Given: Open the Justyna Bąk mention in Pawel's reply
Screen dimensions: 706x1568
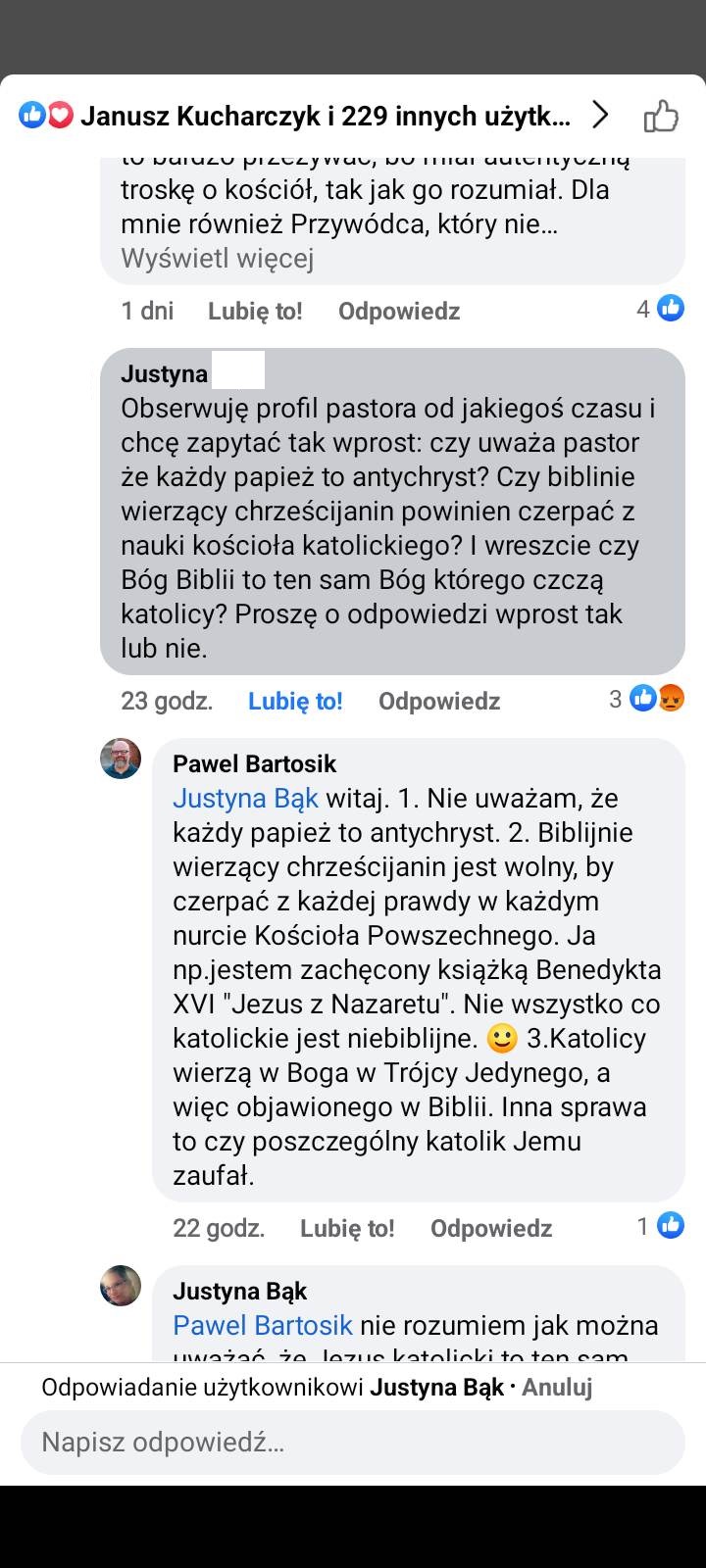Looking at the screenshot, I should tap(245, 799).
